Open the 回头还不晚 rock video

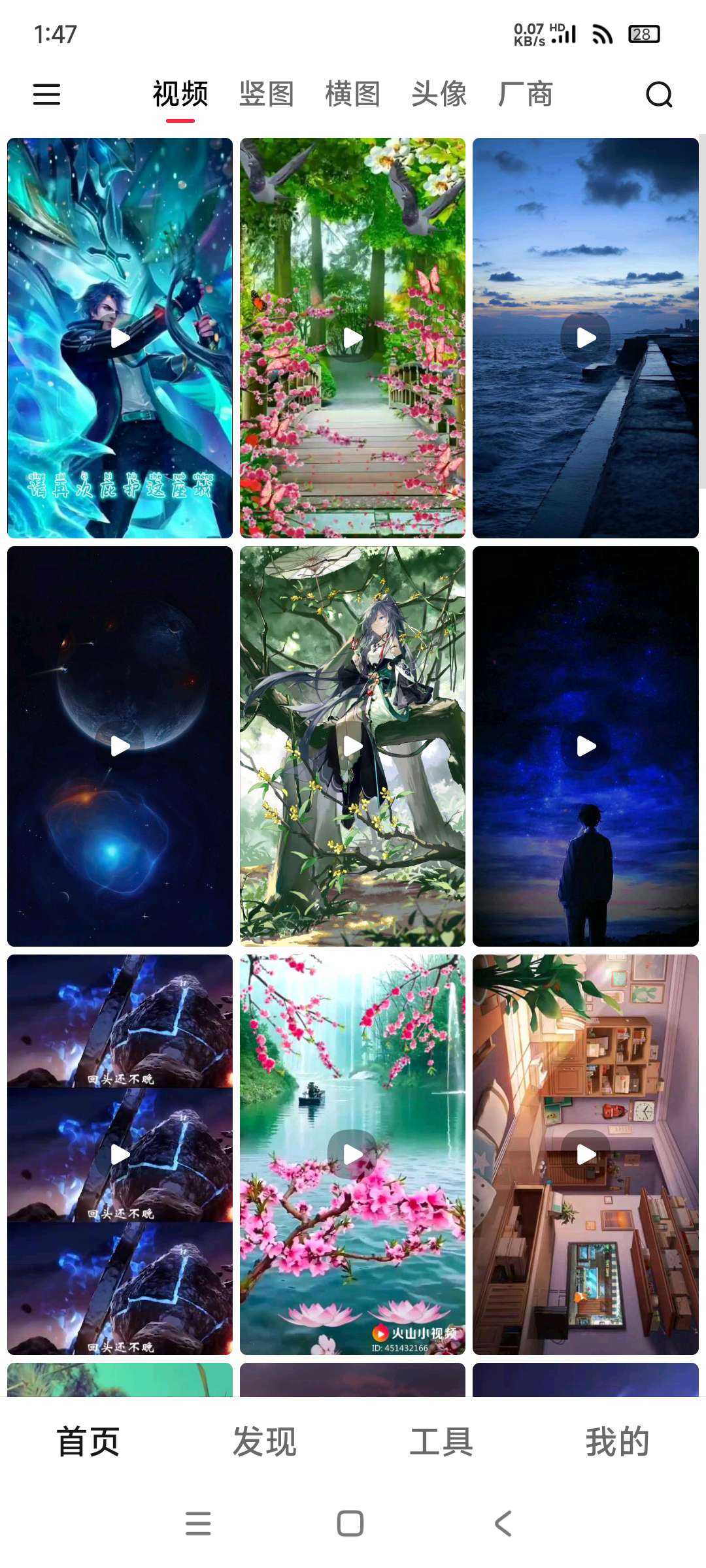point(120,1154)
